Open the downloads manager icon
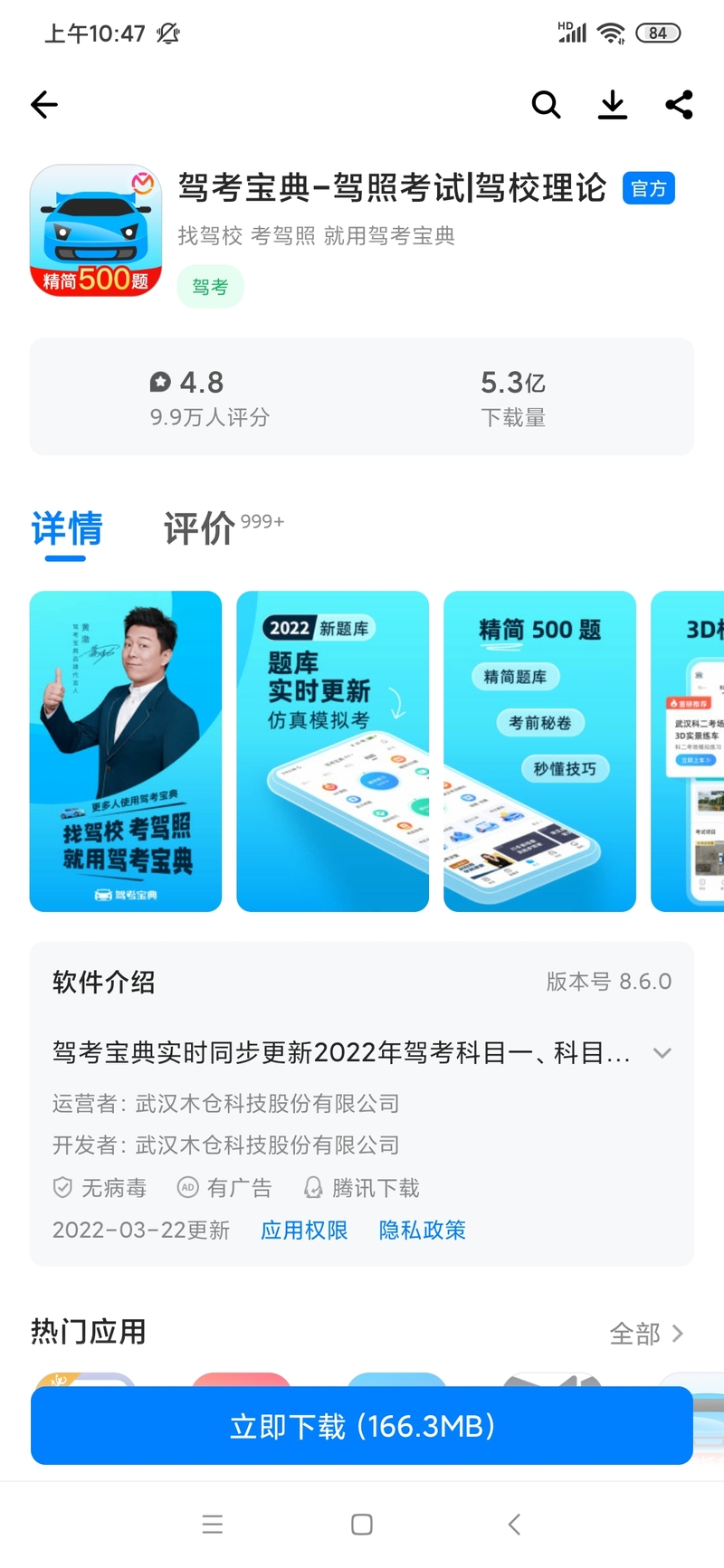Viewport: 724px width, 1568px height. (x=613, y=105)
